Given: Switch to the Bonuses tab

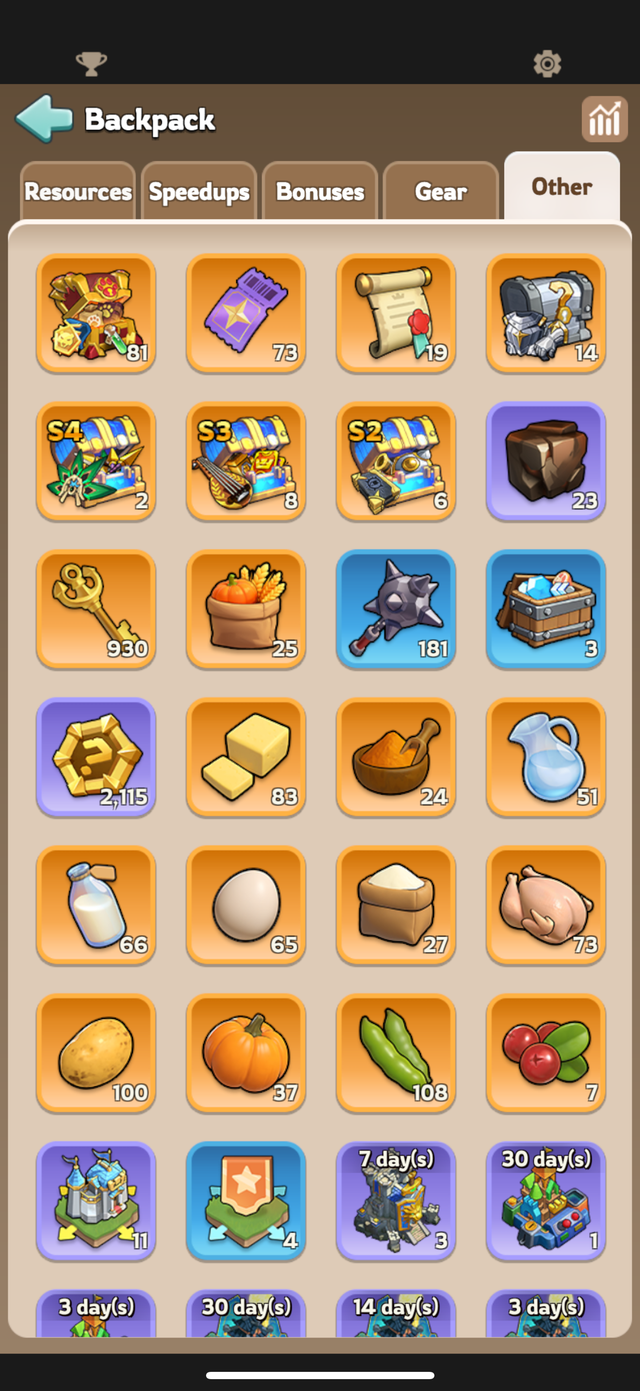Looking at the screenshot, I should click(x=320, y=191).
